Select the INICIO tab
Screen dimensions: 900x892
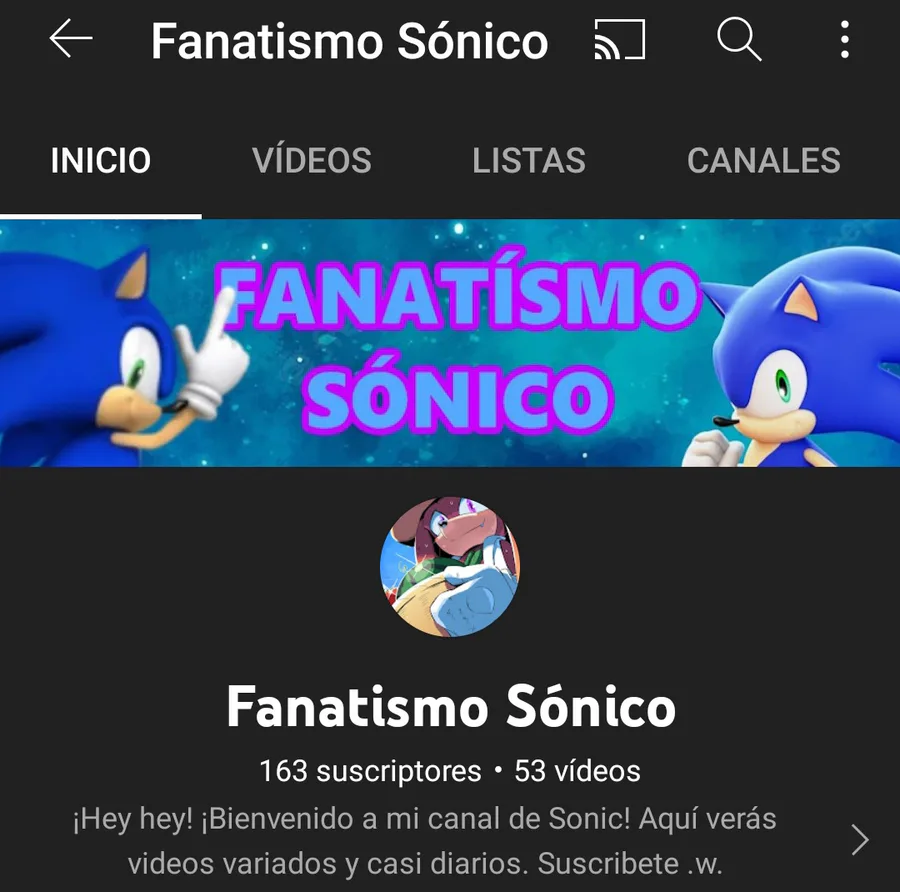pos(101,161)
